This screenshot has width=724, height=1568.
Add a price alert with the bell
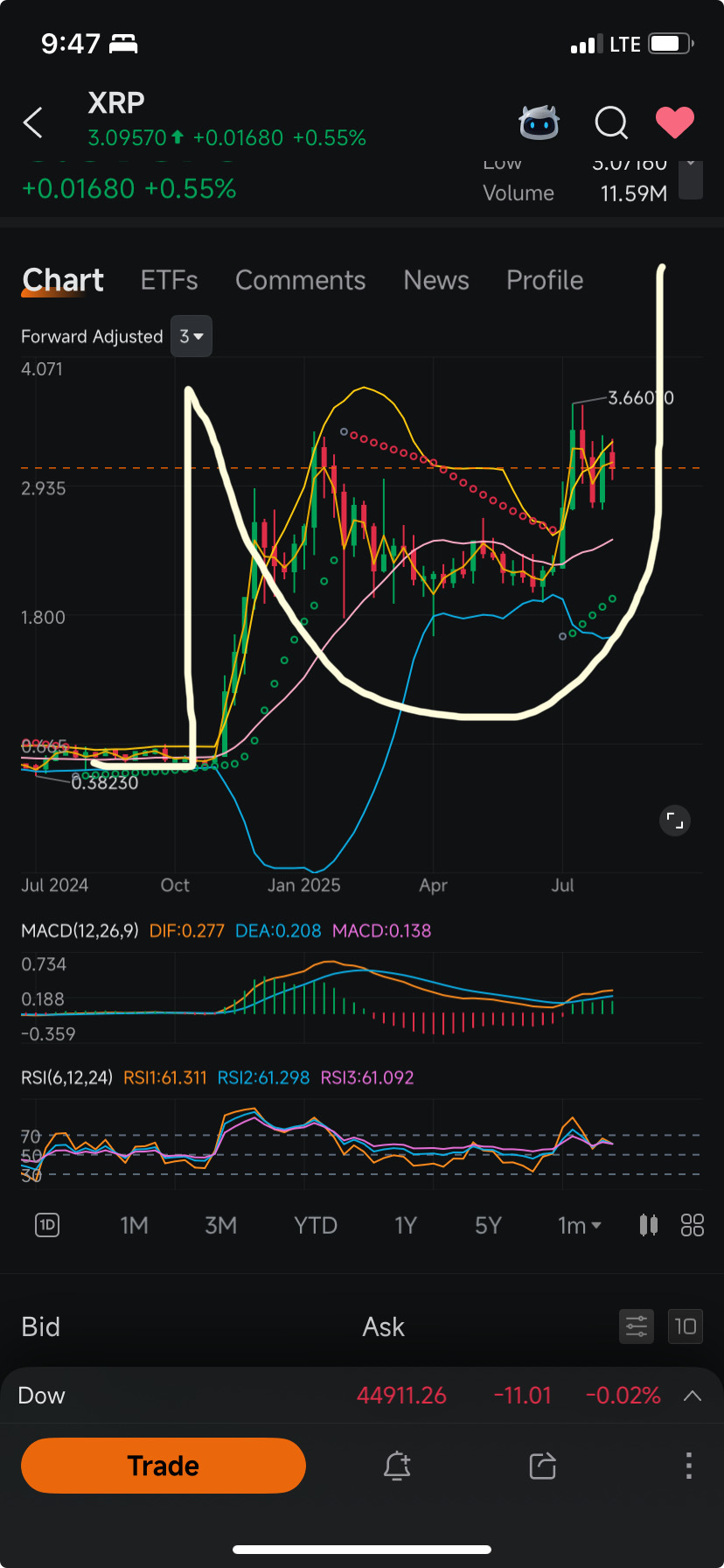[x=397, y=1466]
